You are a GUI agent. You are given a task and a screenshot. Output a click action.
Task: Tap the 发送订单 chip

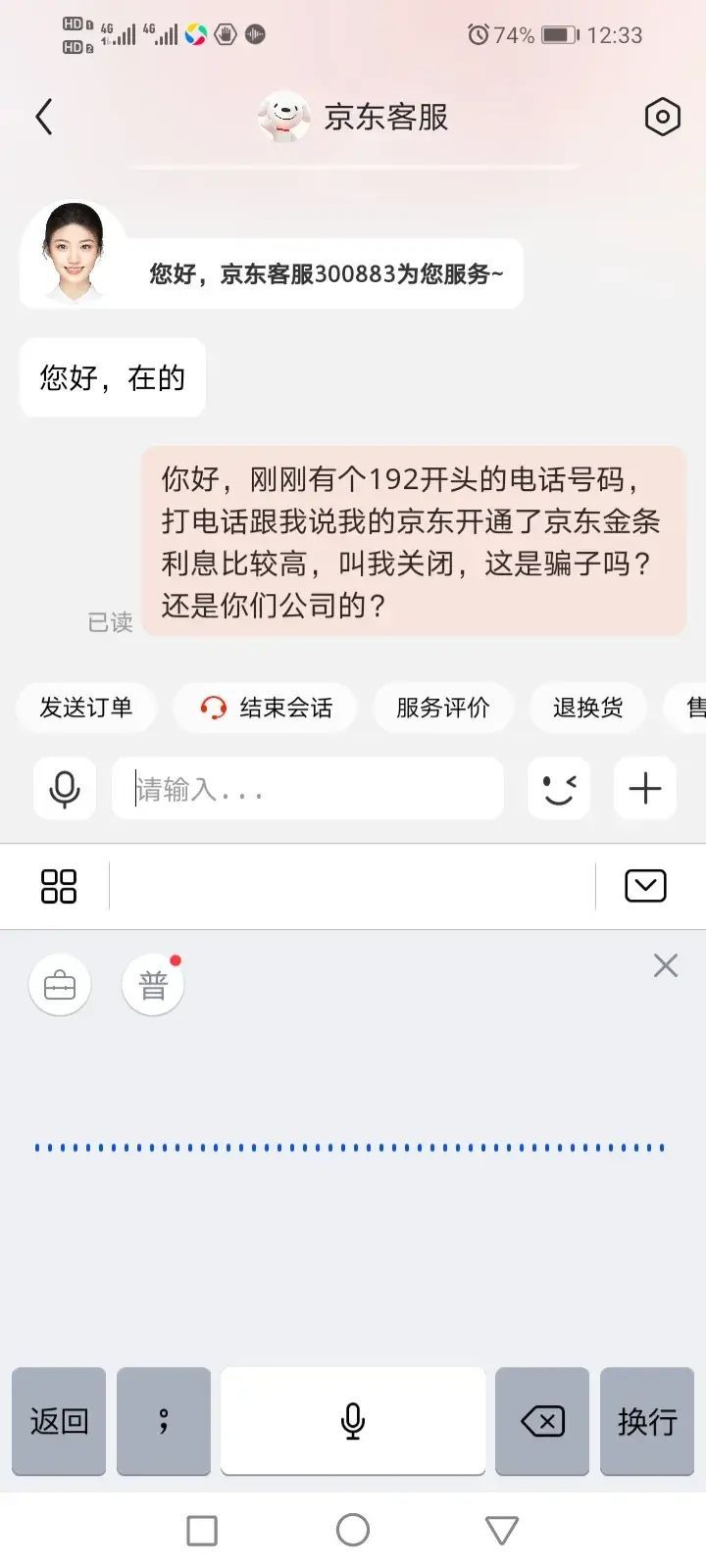(86, 708)
